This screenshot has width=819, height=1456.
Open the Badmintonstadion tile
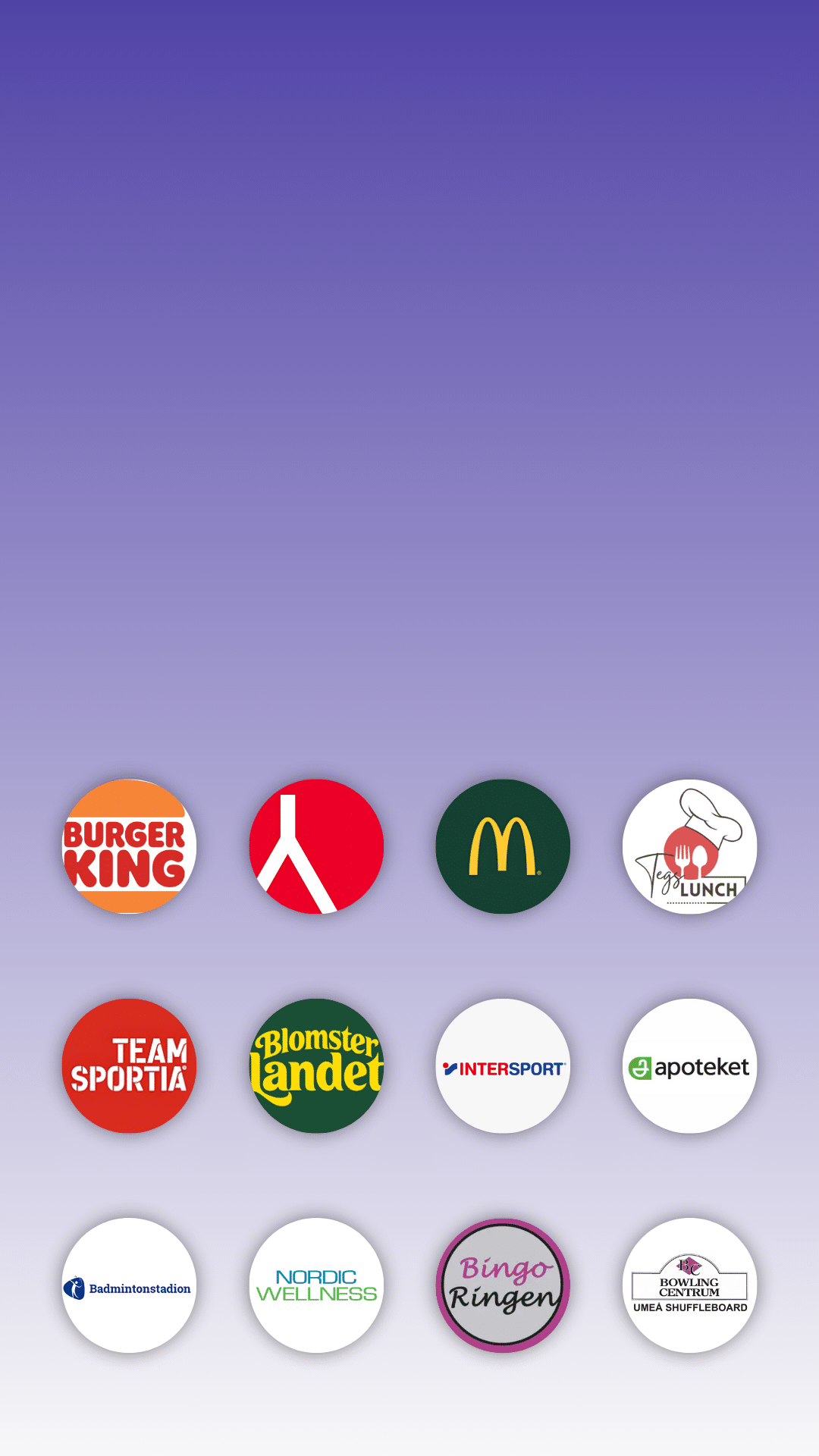(x=129, y=1285)
